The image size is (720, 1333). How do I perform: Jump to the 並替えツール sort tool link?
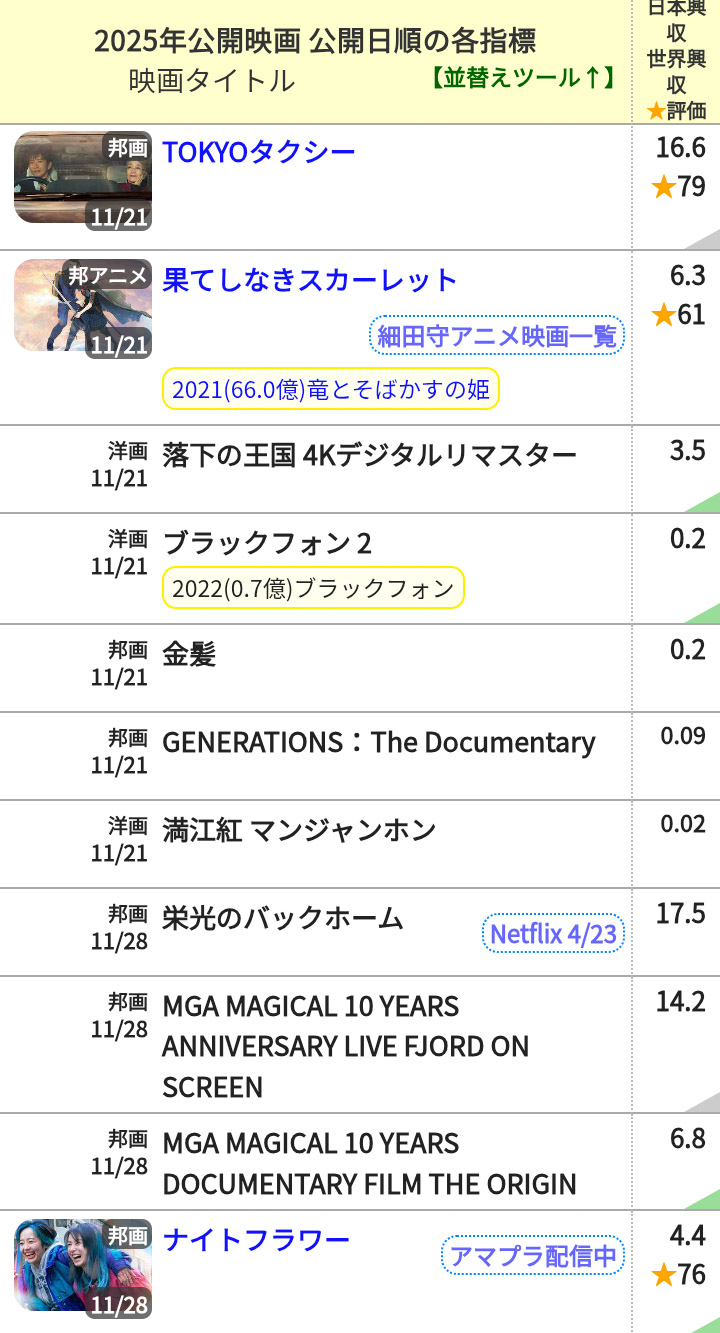[521, 78]
